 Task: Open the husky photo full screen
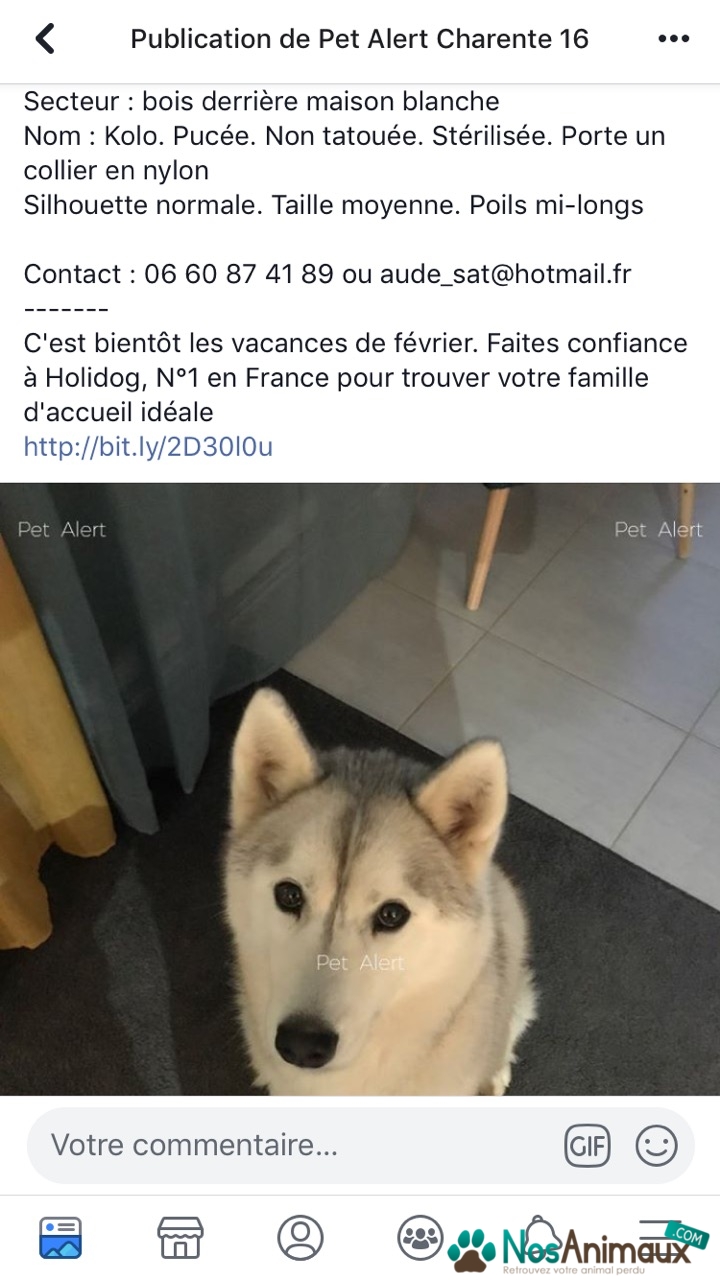tap(360, 789)
